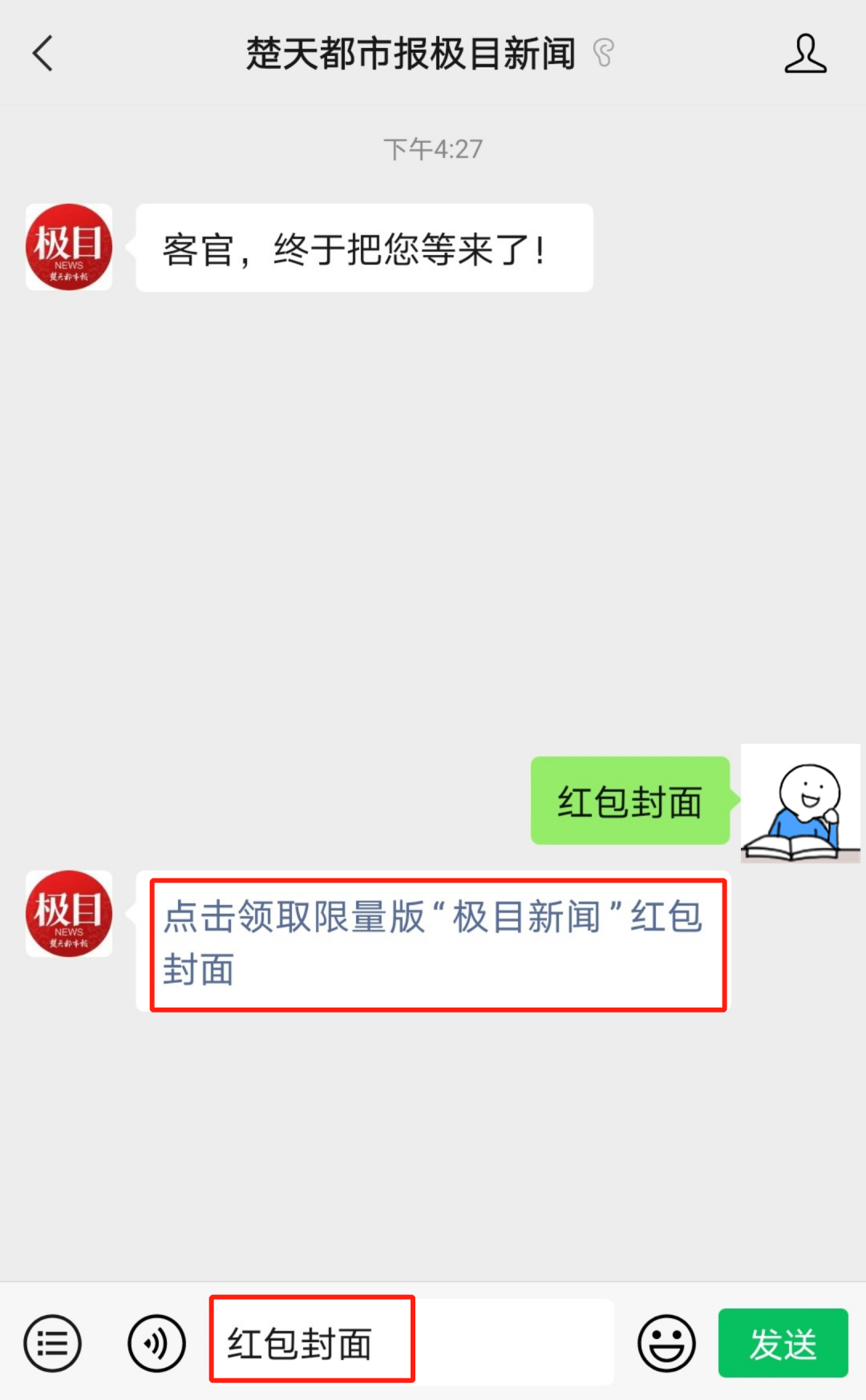866x1400 pixels.
Task: Tap your own chat avatar sticker image
Action: click(x=801, y=802)
